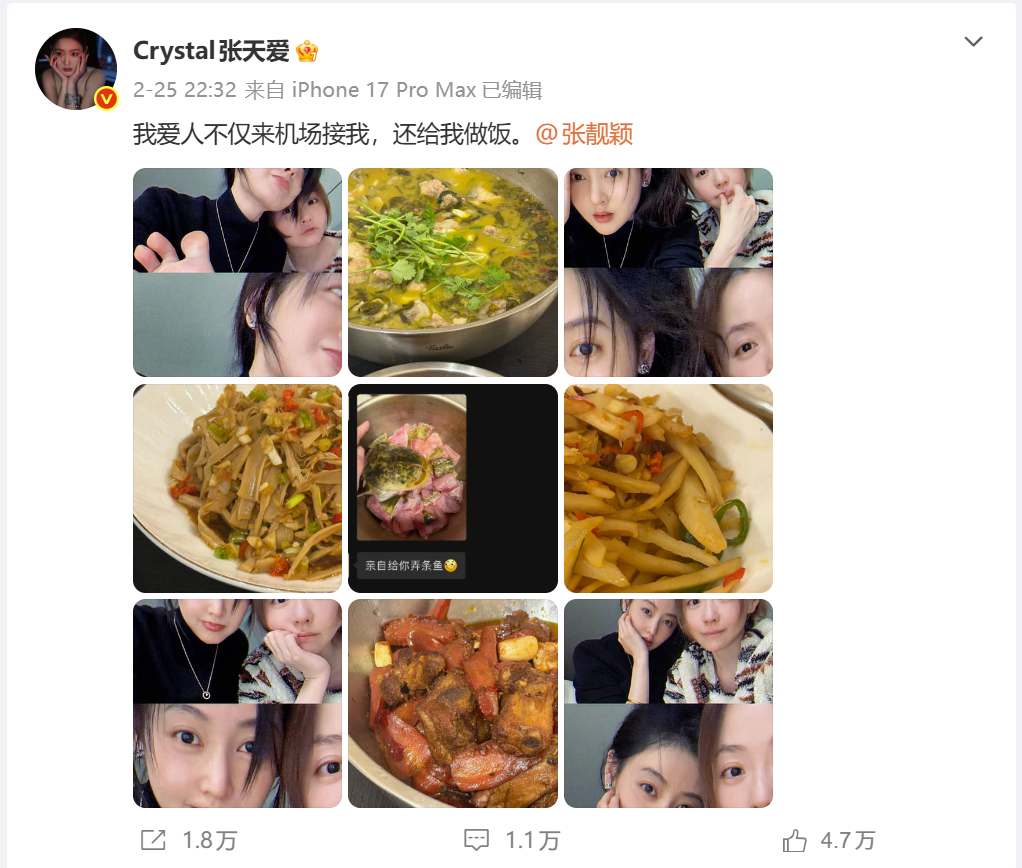Expand the post options chevron
Viewport: 1022px width, 868px height.
point(972,42)
